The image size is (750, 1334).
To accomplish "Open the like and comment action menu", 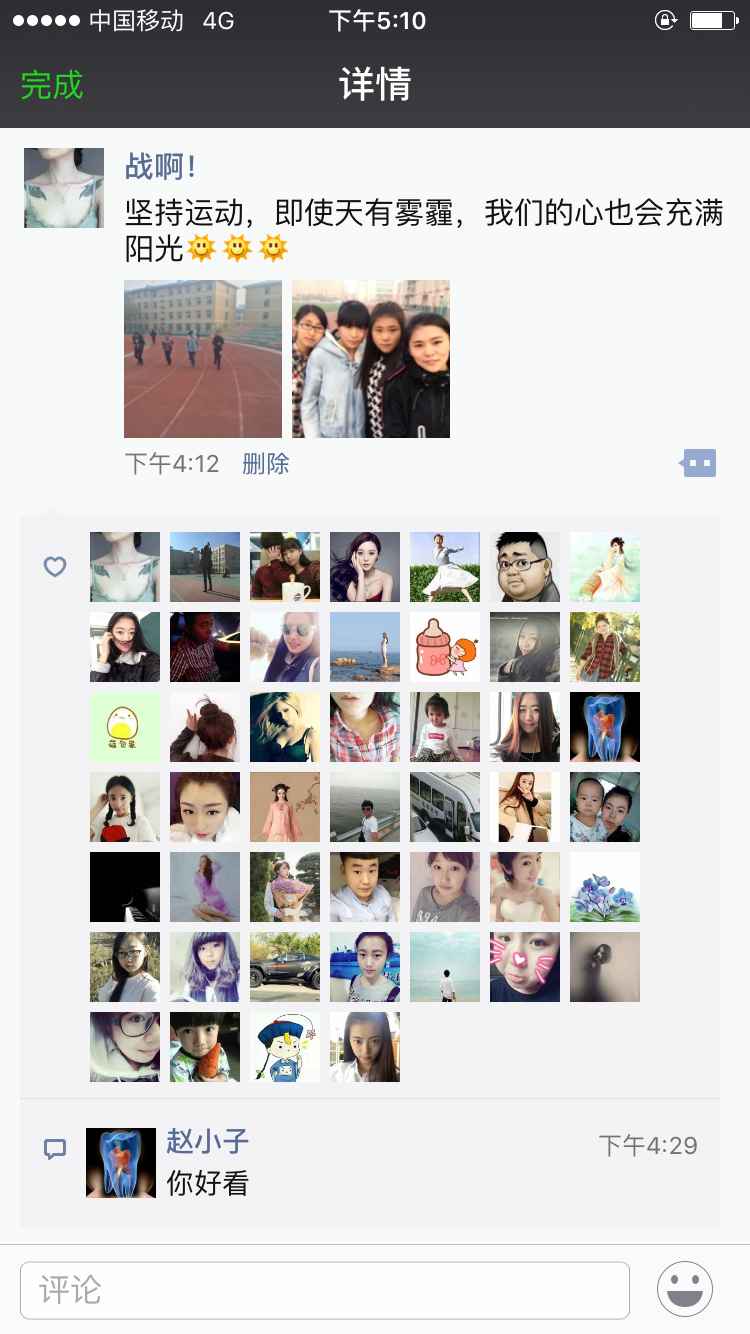I will [x=699, y=463].
